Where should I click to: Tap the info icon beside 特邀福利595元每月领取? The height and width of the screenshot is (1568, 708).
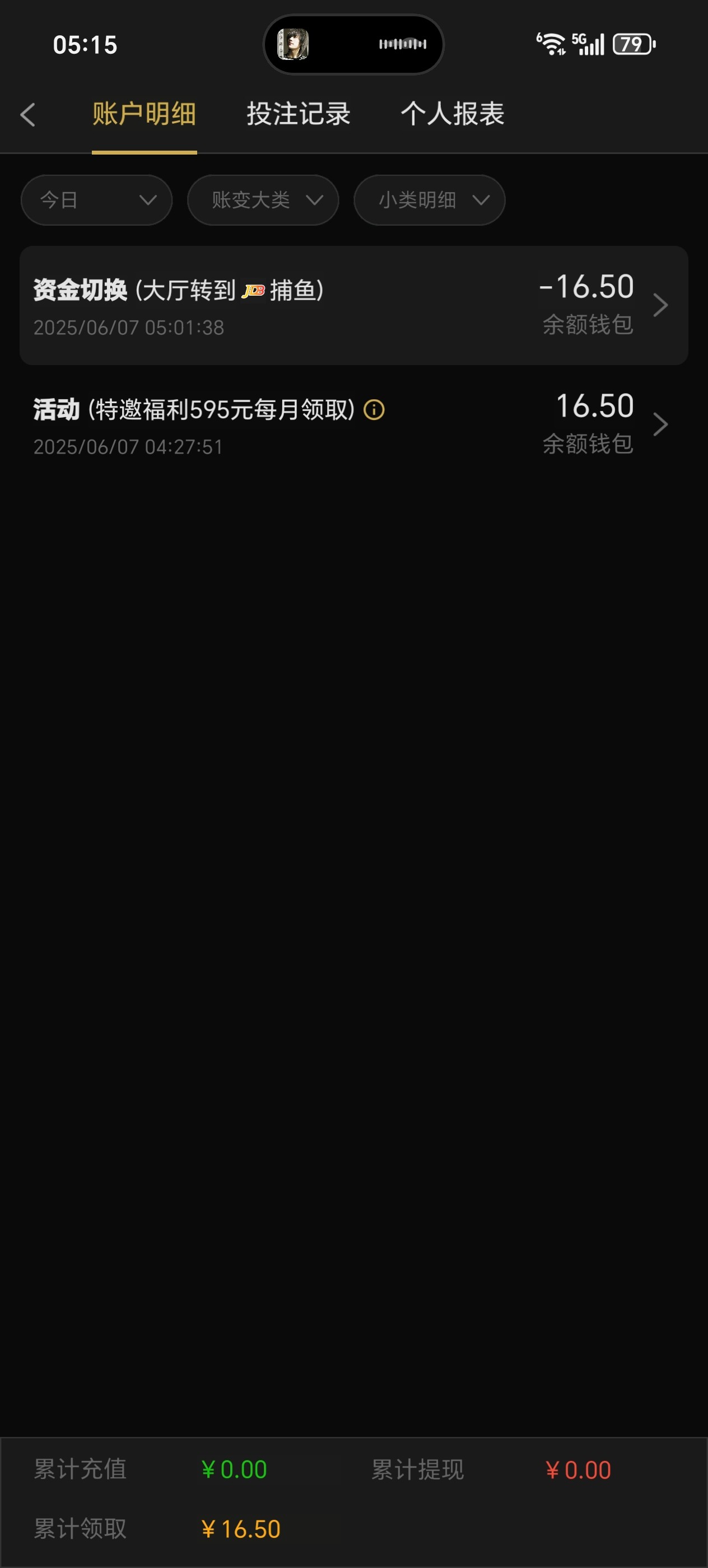pos(374,410)
